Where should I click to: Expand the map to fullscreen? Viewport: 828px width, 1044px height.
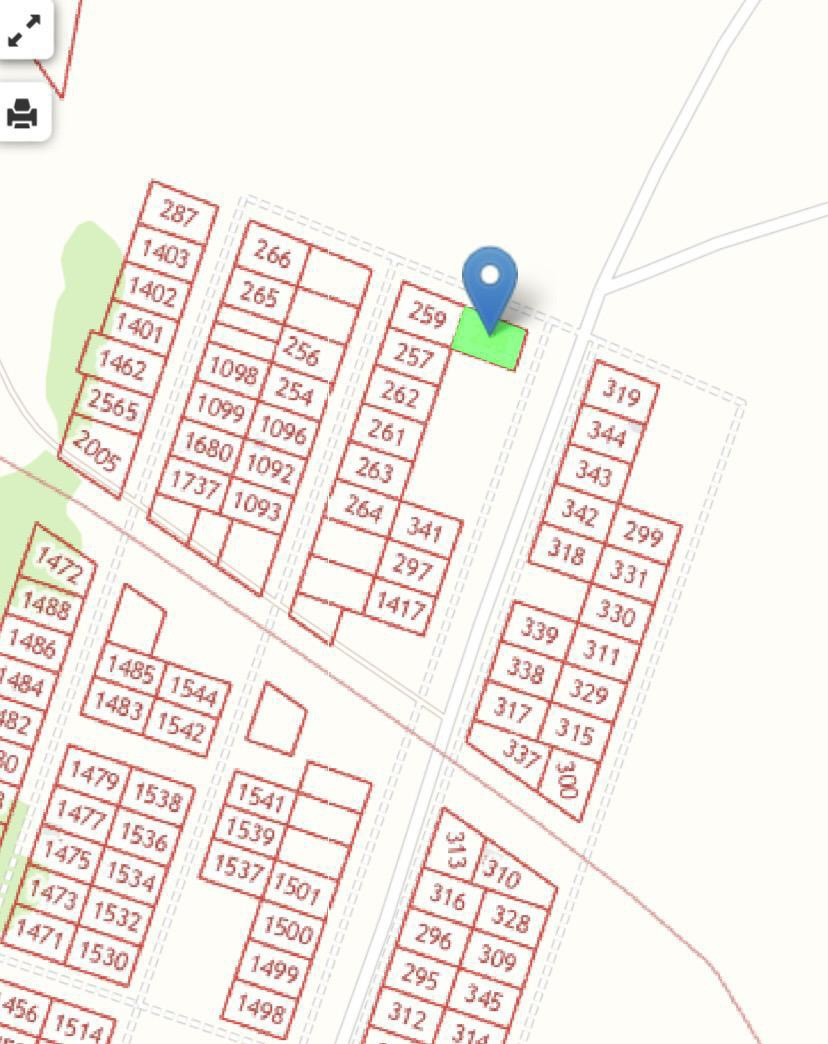[23, 31]
